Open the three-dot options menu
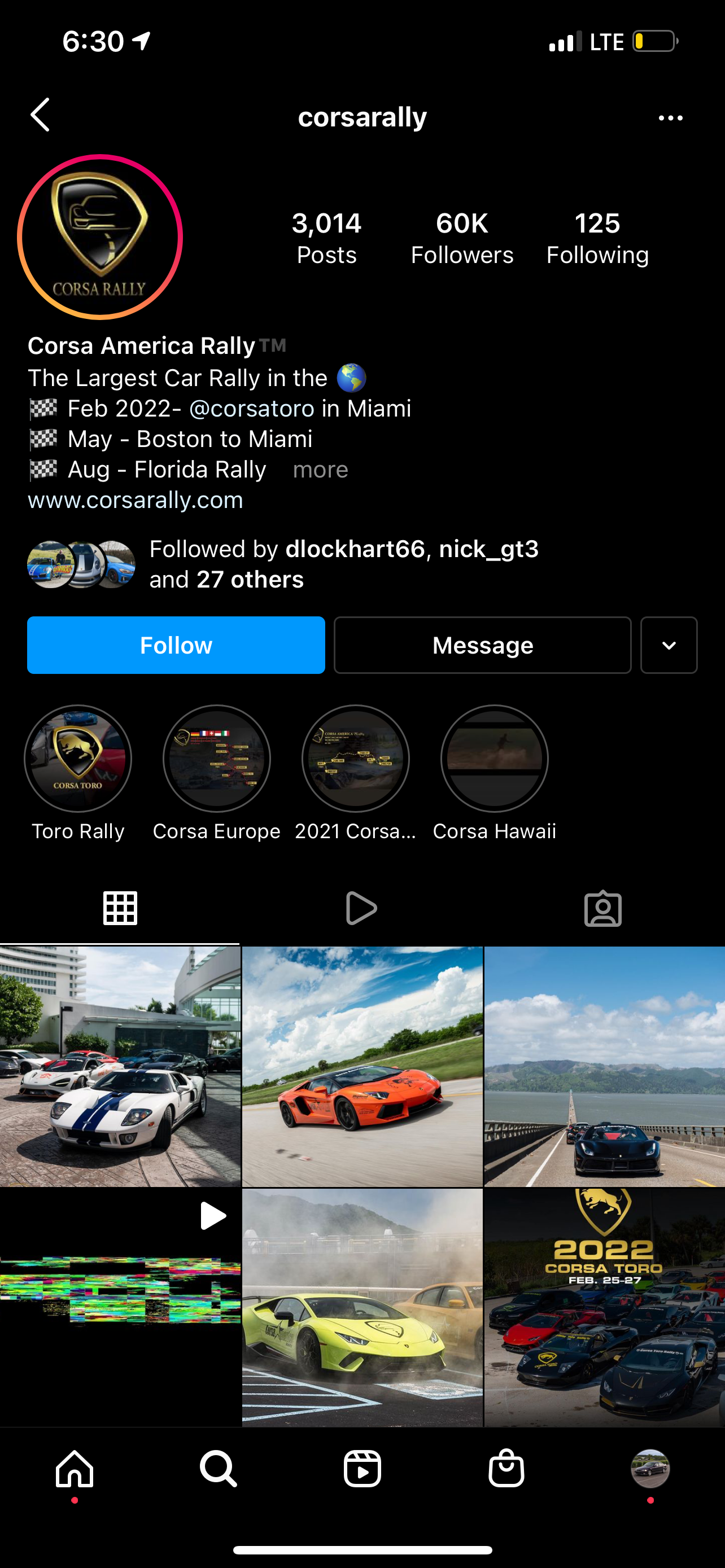 (x=670, y=117)
